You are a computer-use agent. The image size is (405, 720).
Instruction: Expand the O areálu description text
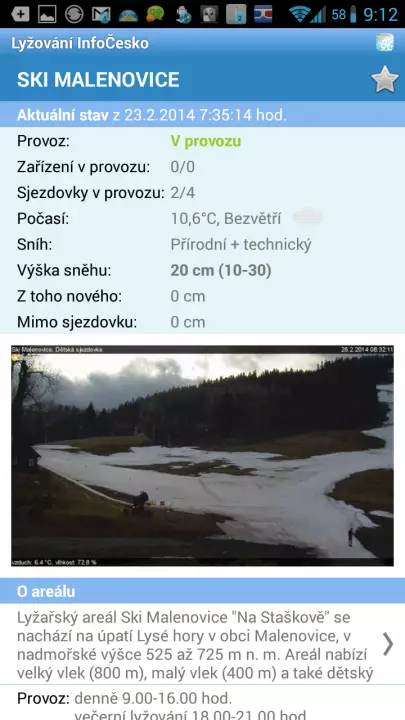click(x=202, y=644)
